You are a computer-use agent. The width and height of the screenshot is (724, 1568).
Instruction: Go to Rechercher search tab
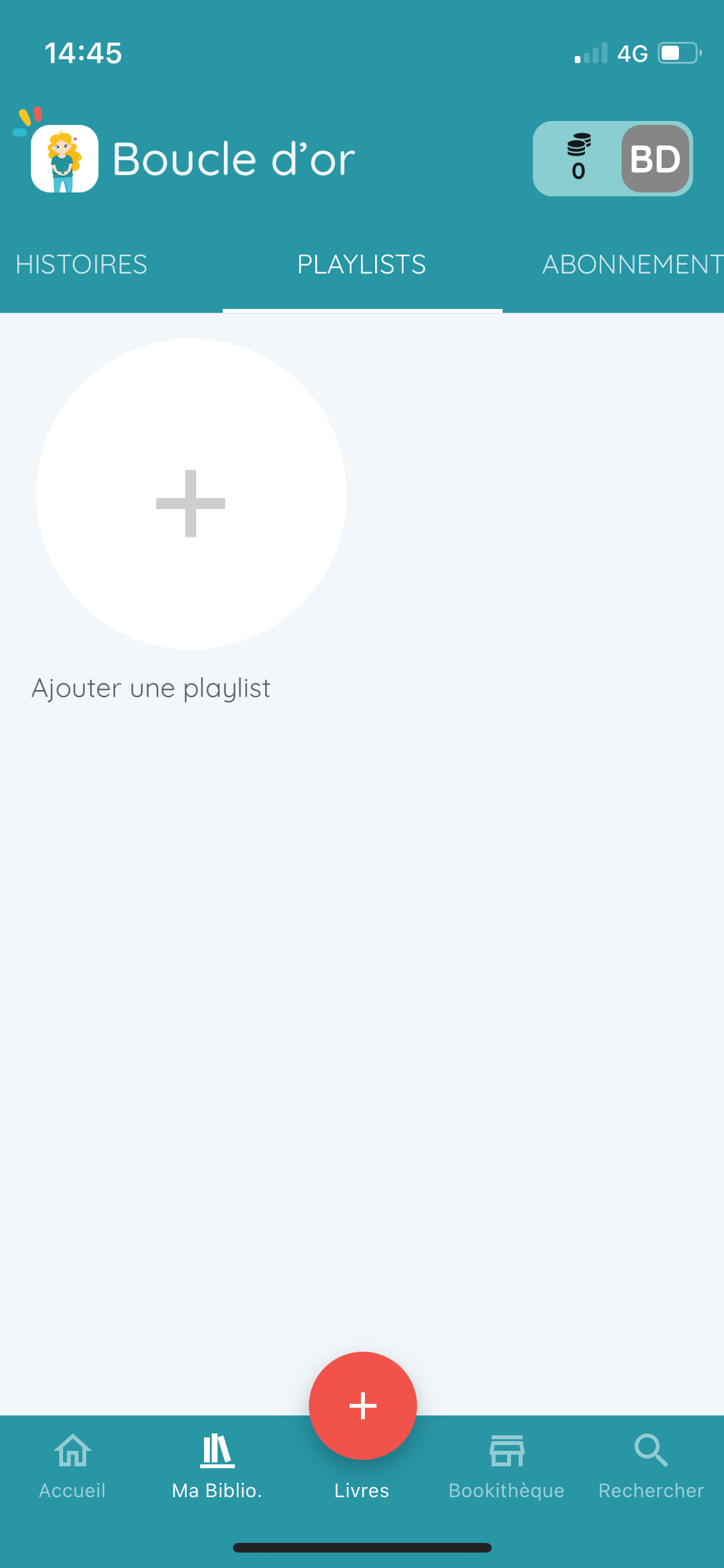point(651,1468)
